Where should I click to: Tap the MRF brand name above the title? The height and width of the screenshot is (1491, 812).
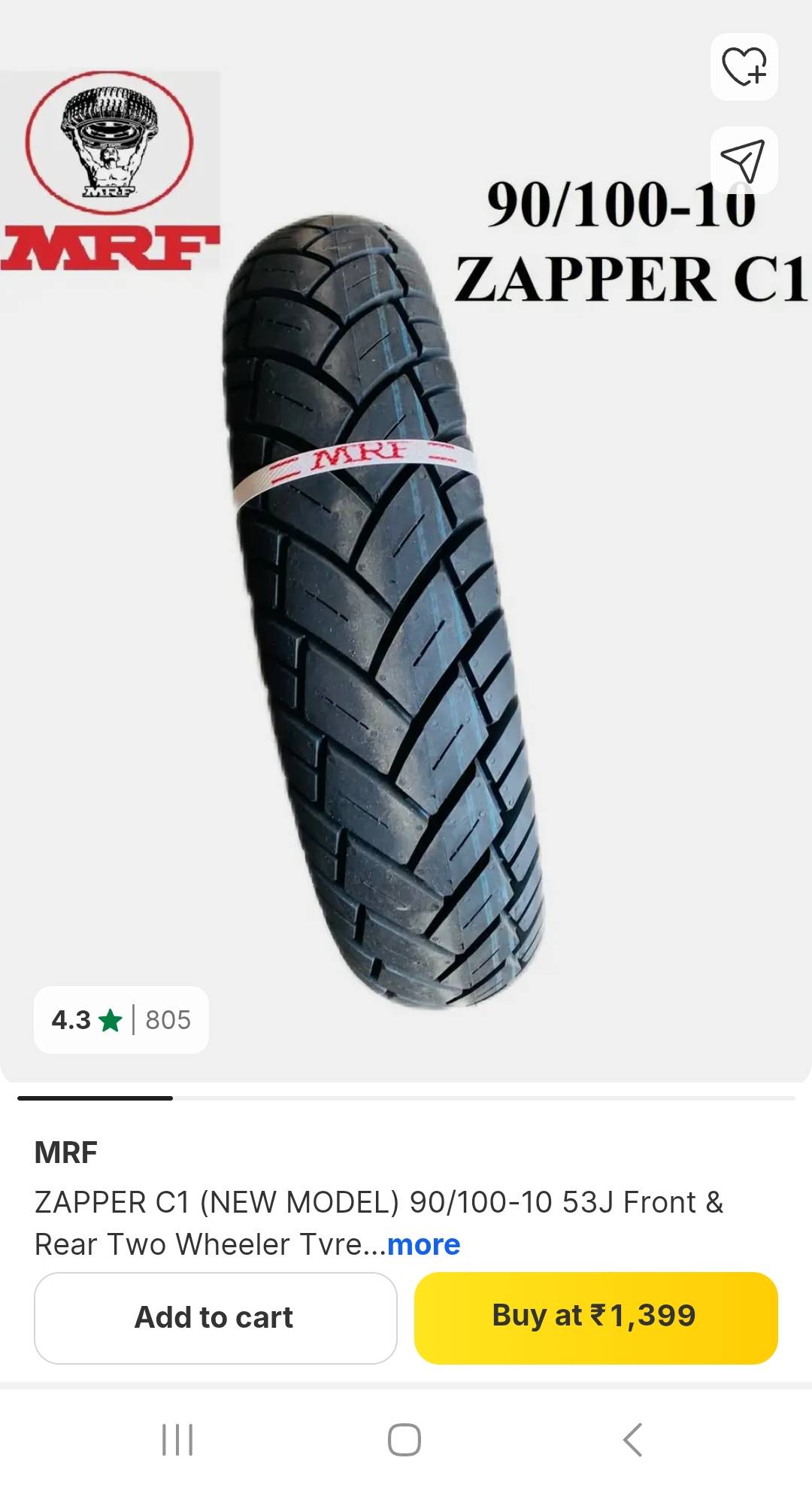click(65, 1152)
